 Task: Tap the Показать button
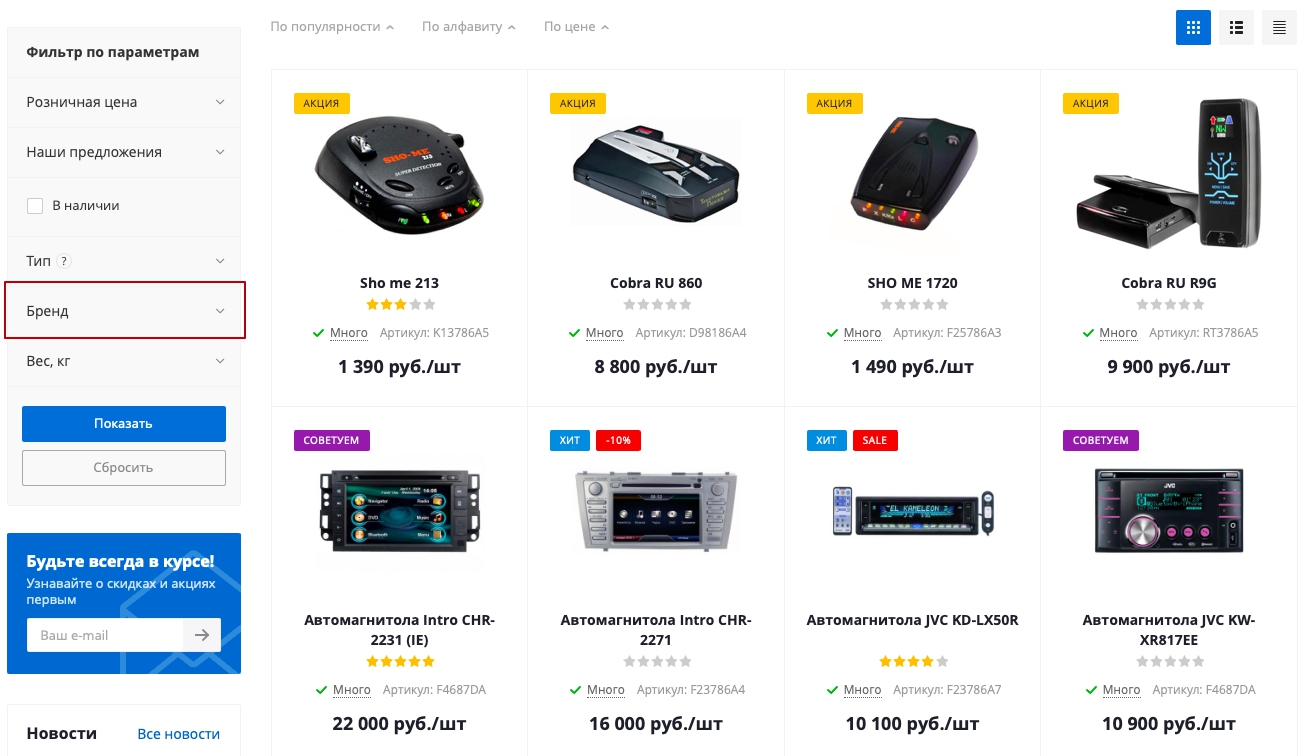pyautogui.click(x=124, y=424)
